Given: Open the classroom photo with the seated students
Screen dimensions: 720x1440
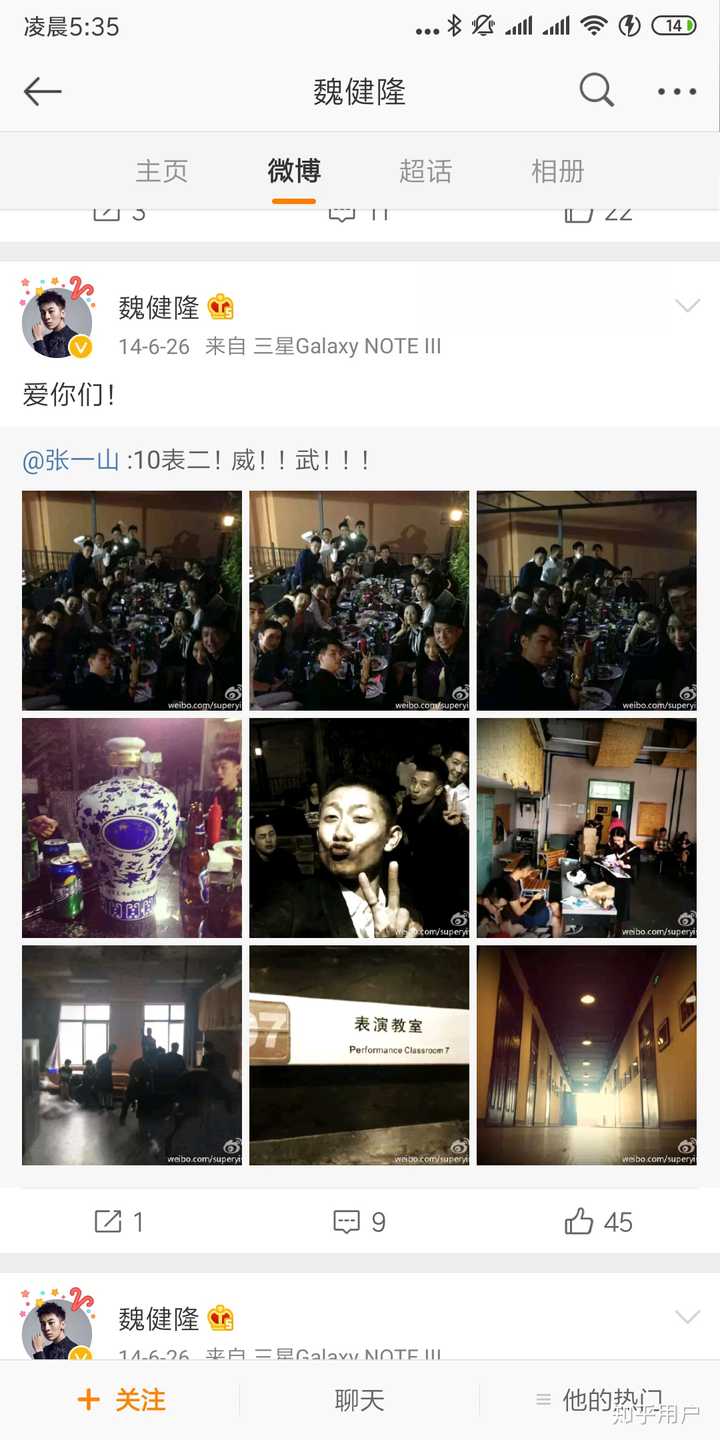Looking at the screenshot, I should point(586,828).
